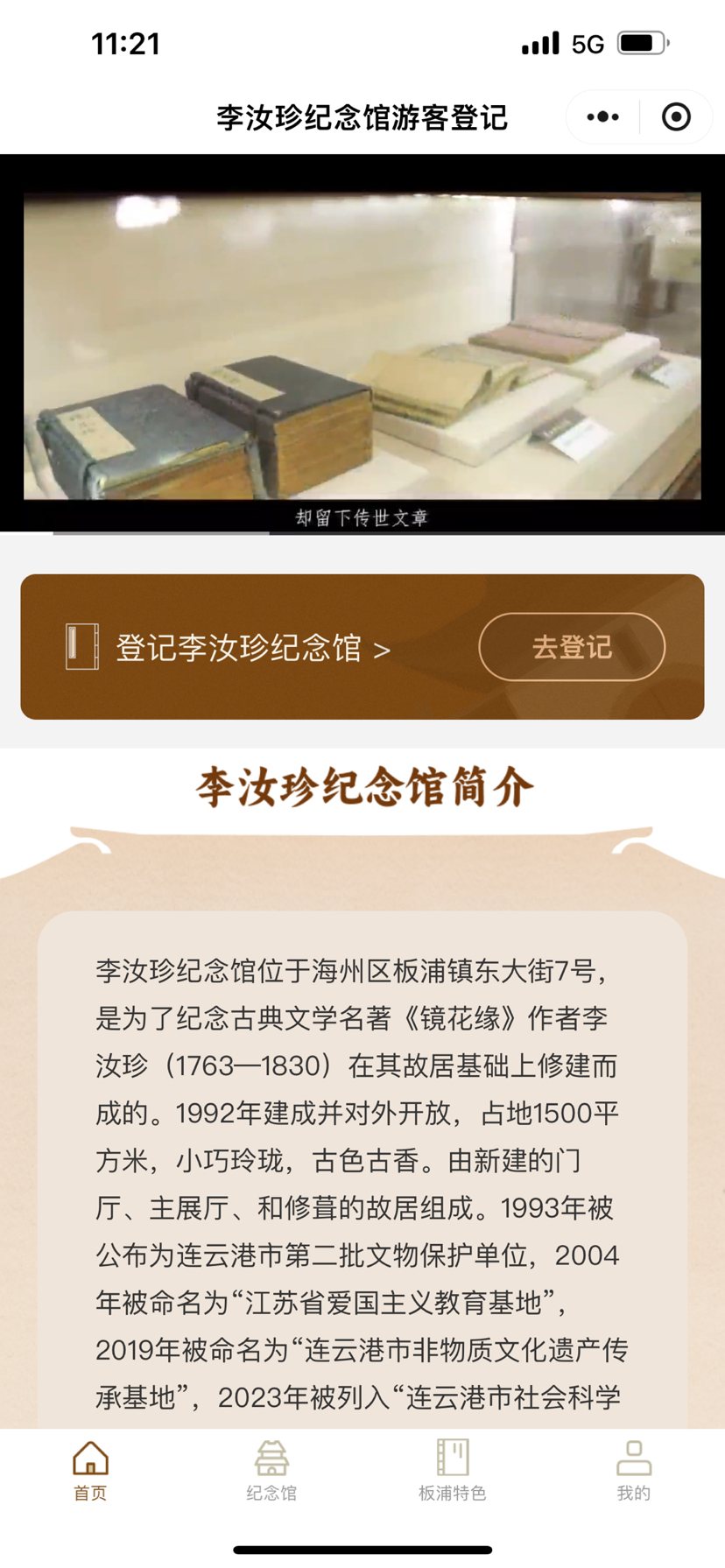This screenshot has width=725, height=1568.
Task: Tap the 去登记 button
Action: click(x=572, y=648)
